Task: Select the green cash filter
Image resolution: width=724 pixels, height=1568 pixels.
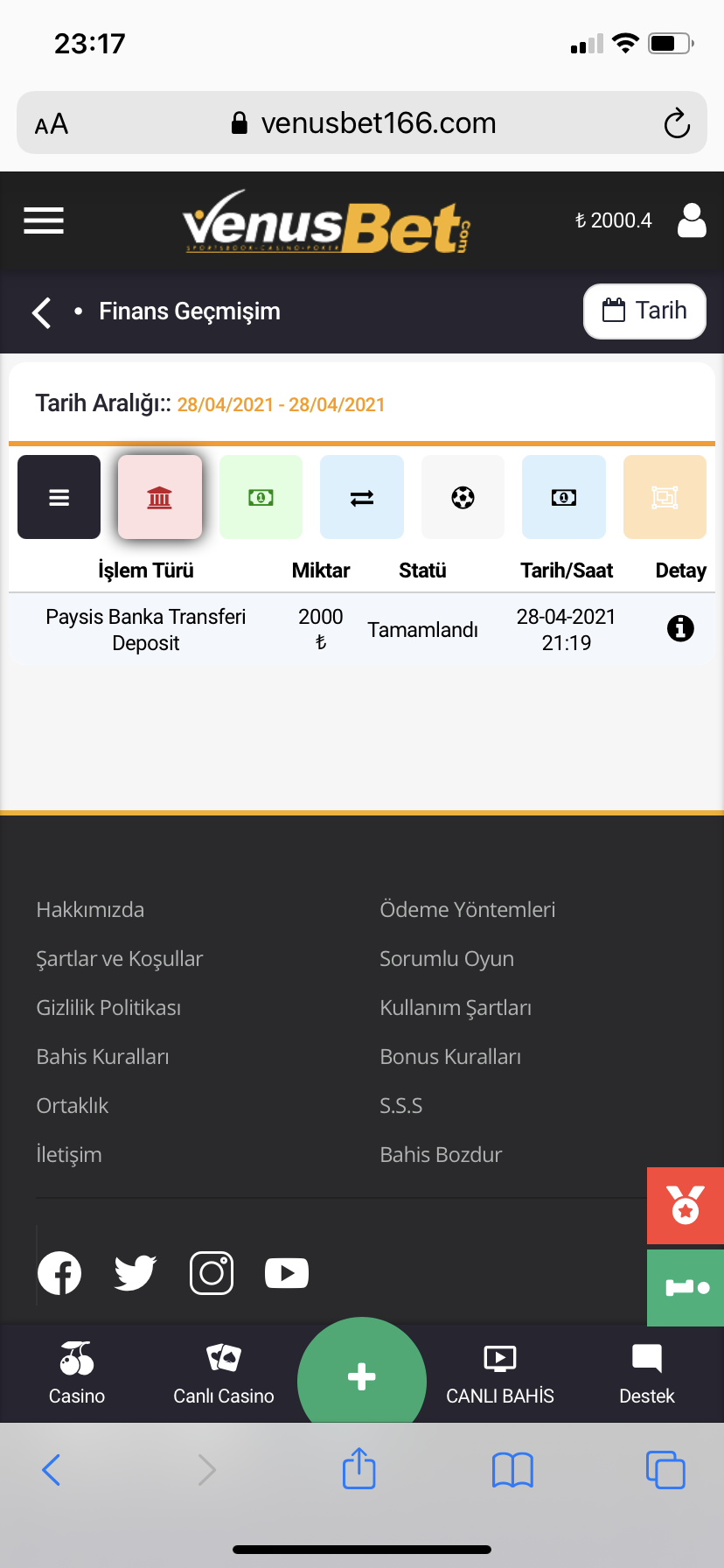Action: click(261, 497)
